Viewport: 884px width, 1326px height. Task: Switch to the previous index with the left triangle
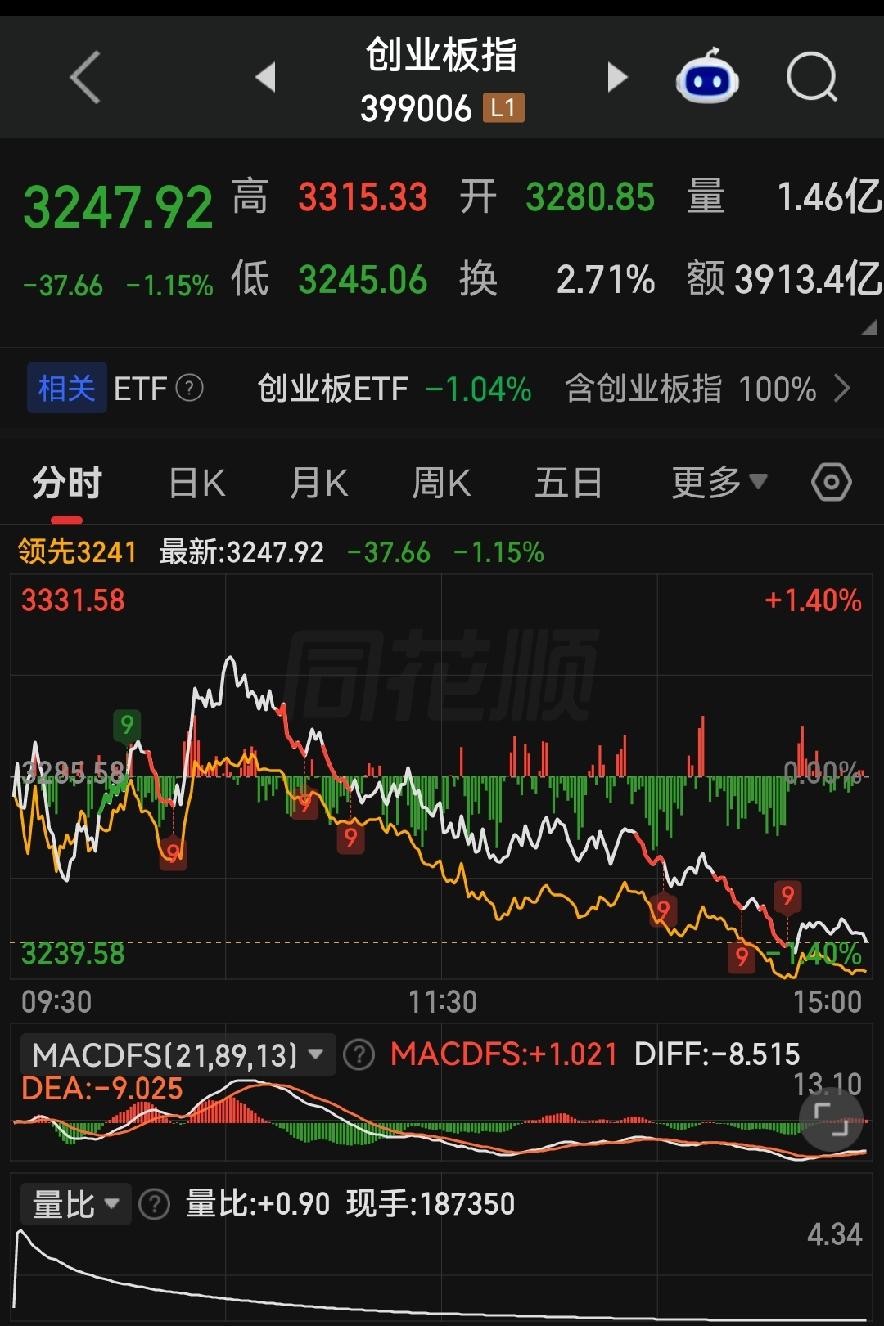(x=266, y=77)
